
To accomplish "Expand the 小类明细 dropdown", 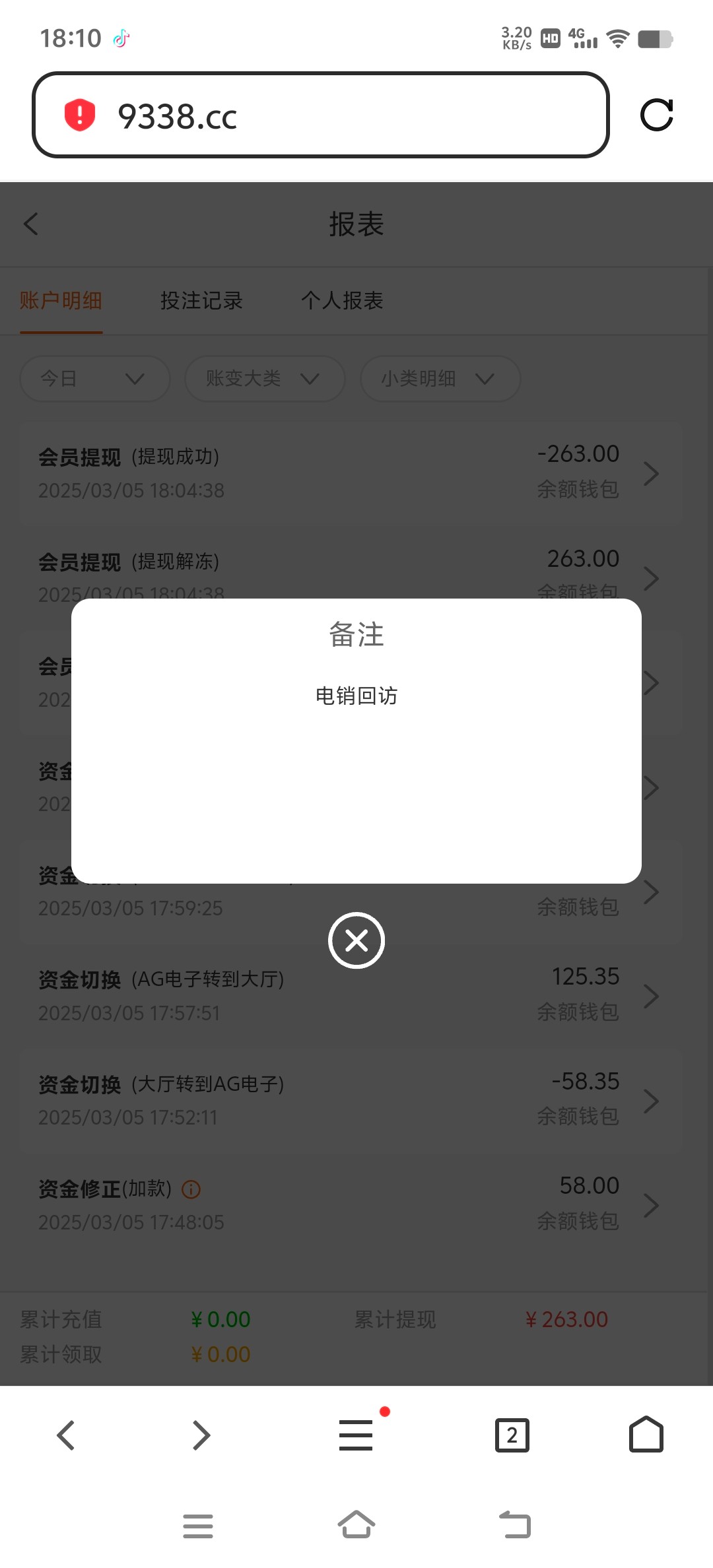I will pyautogui.click(x=440, y=379).
